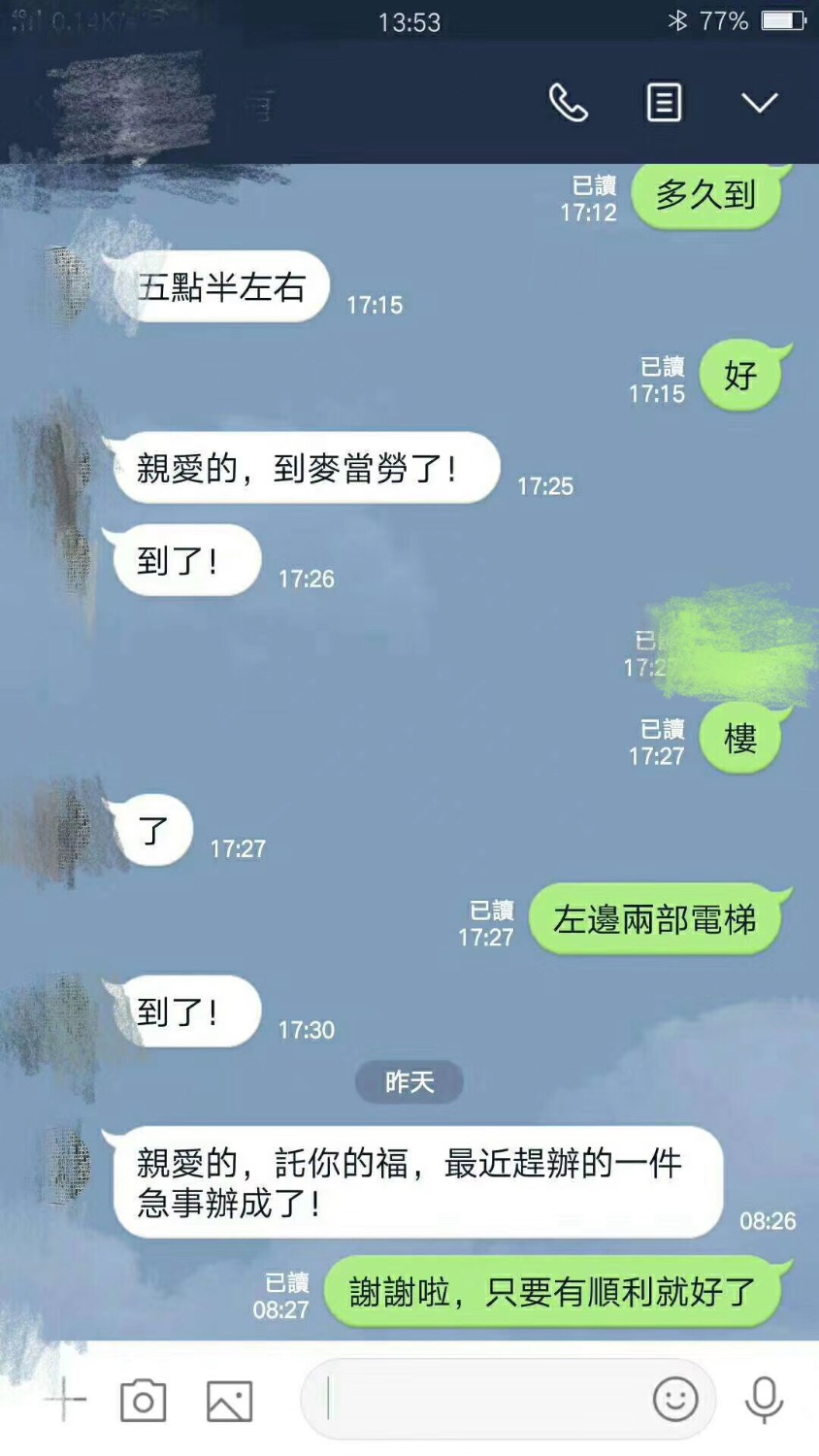Select the 多久到 green message bubble
The width and height of the screenshot is (819, 1456).
coord(707,192)
